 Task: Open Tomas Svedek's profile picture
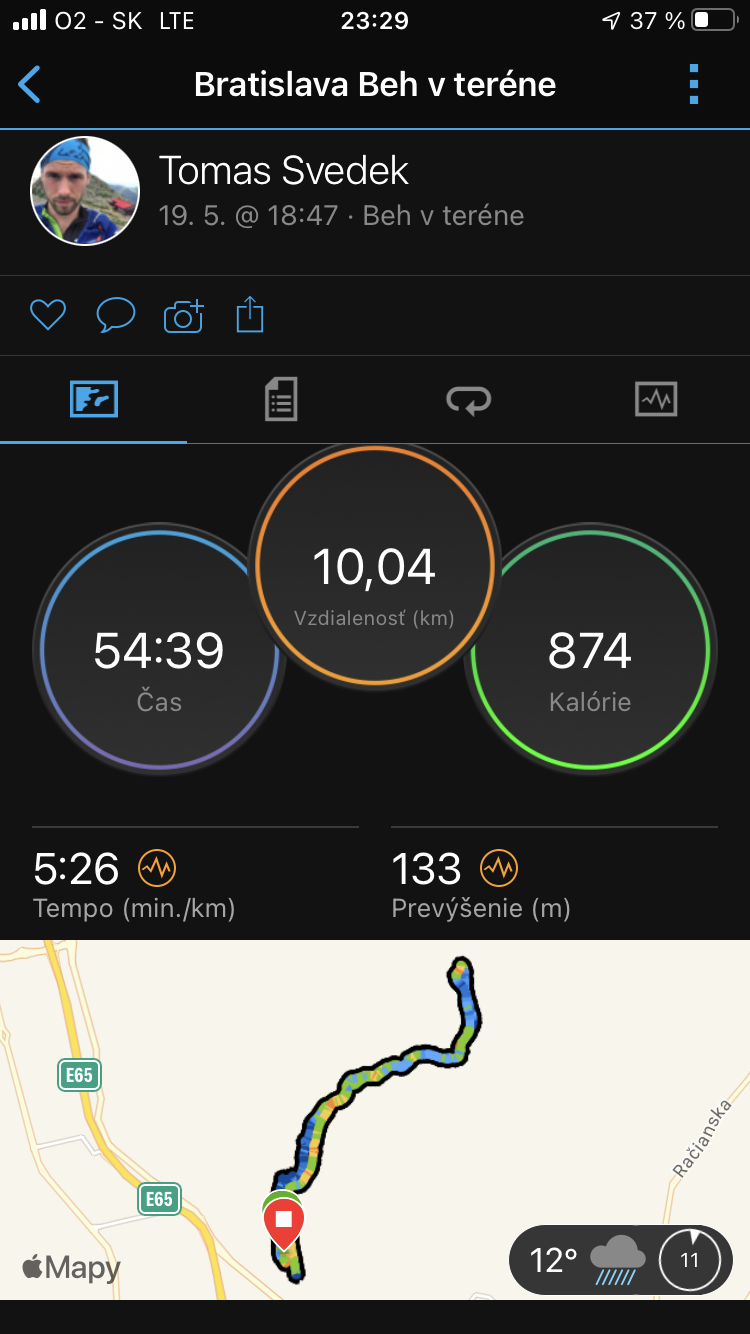tap(85, 191)
